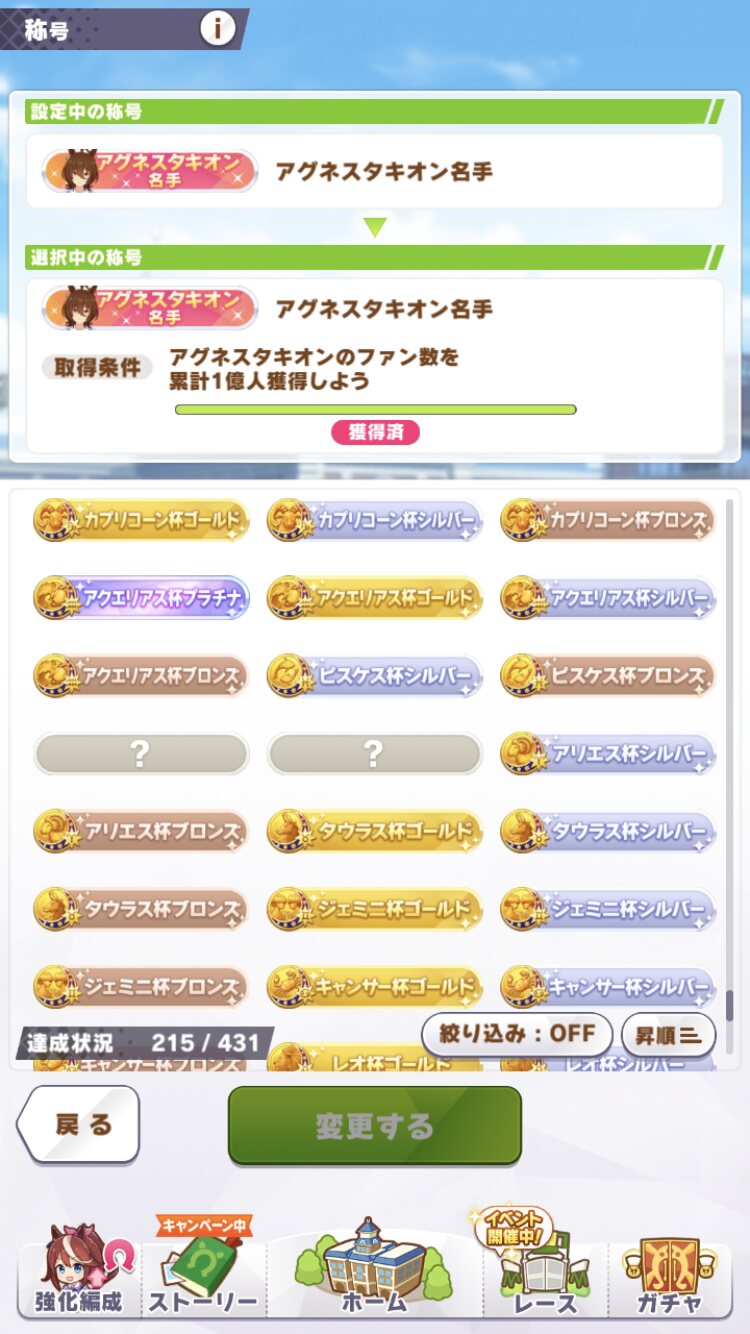This screenshot has width=750, height=1334.
Task: Confirm with the 変更する button
Action: click(375, 1125)
